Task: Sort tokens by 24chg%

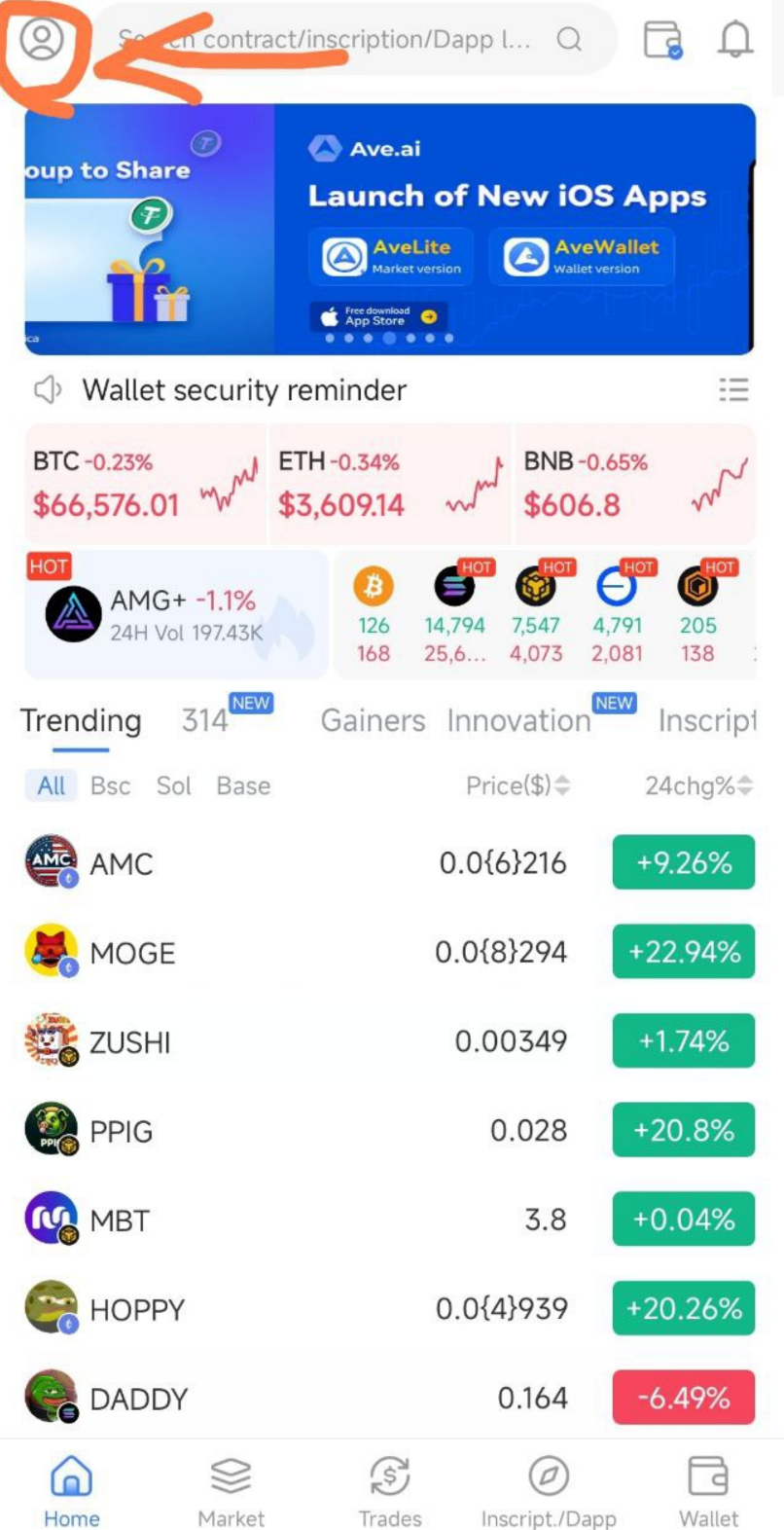Action: click(698, 786)
